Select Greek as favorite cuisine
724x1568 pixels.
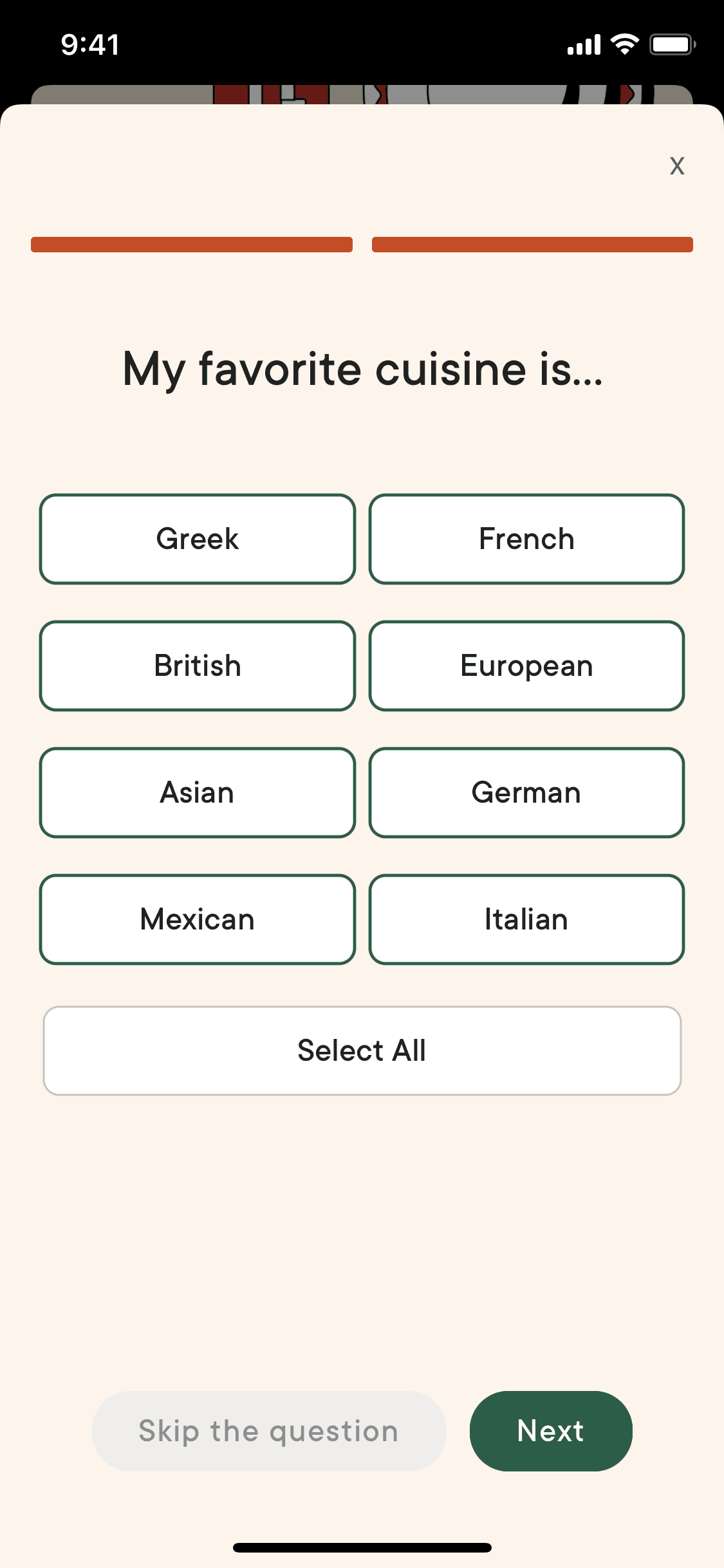click(x=198, y=539)
